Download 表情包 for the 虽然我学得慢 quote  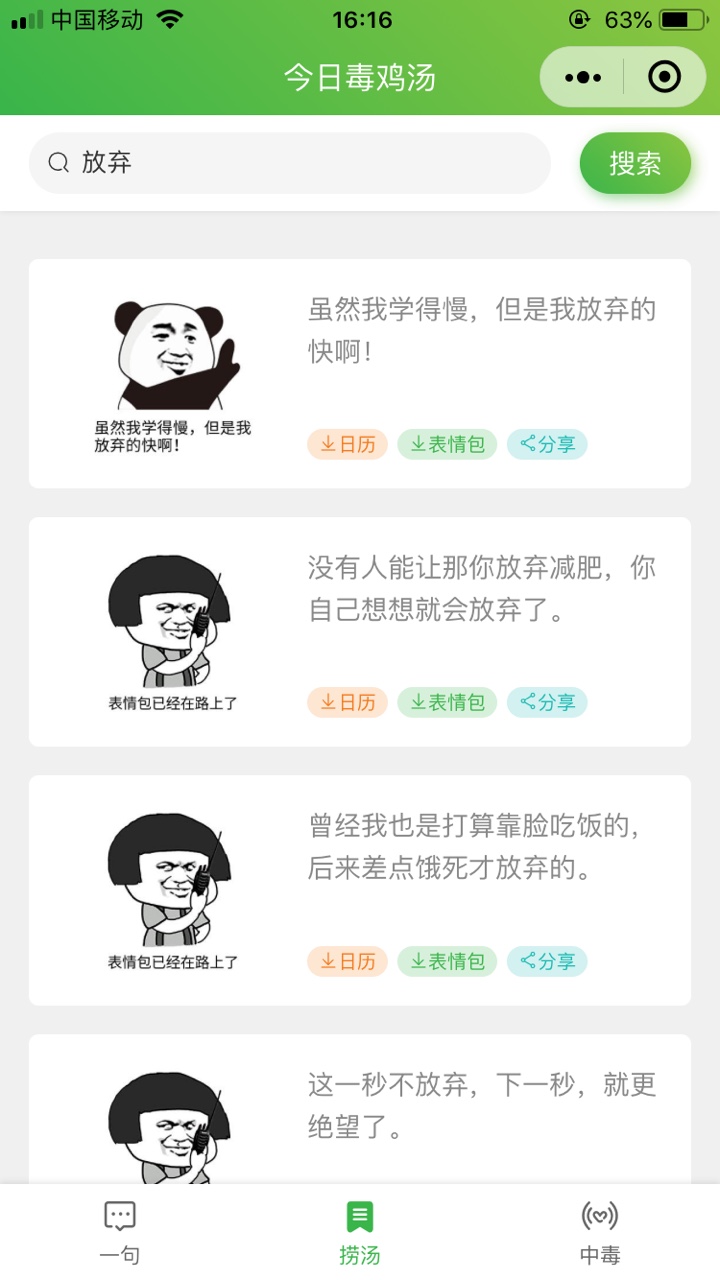(x=447, y=444)
